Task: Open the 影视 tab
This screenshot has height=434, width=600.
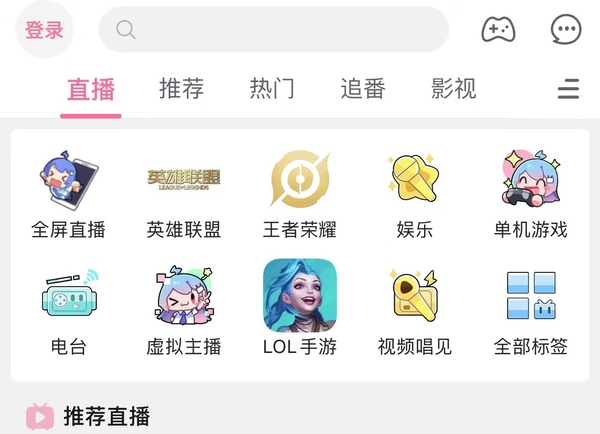Action: [453, 89]
